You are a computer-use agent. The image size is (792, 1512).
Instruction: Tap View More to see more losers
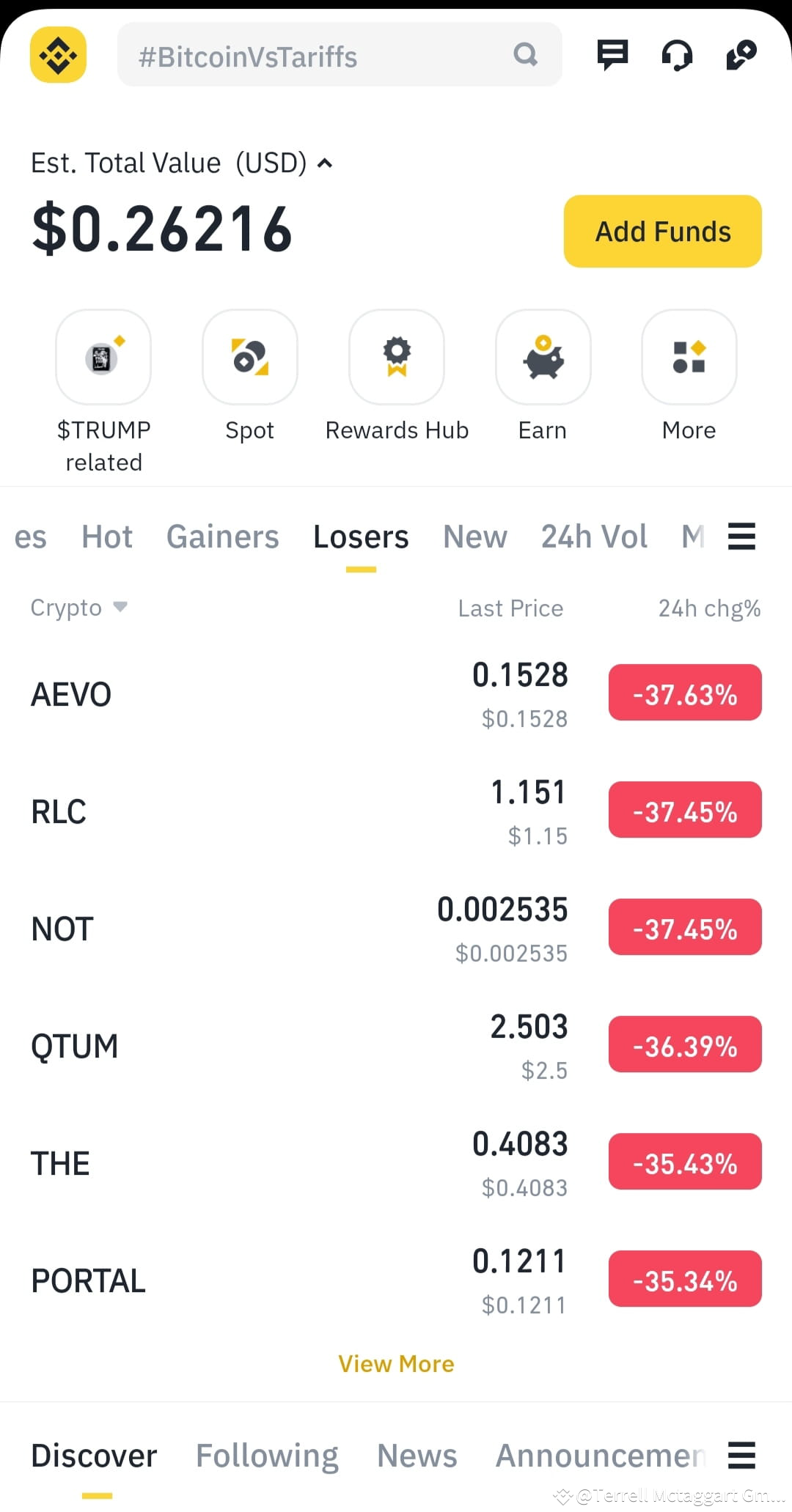396,1363
